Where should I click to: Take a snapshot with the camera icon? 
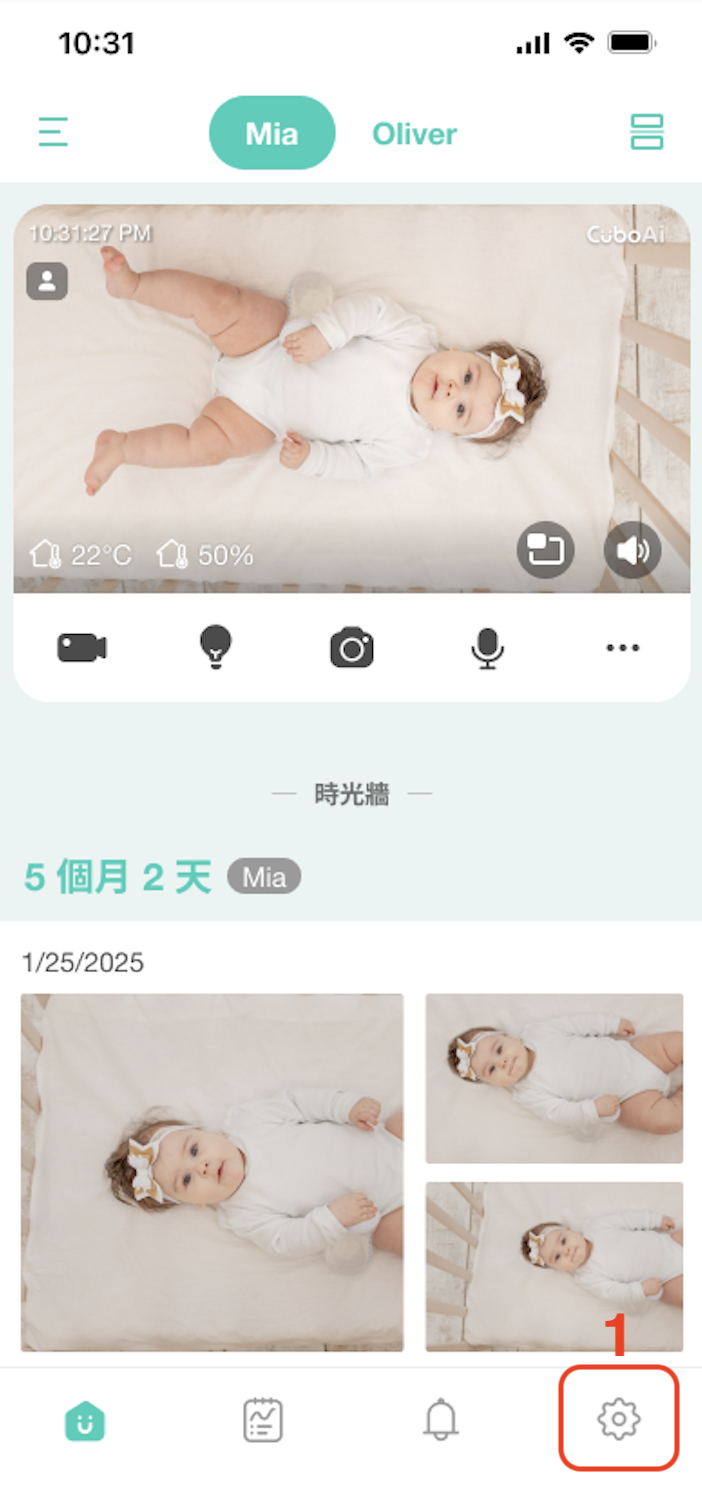tap(352, 648)
